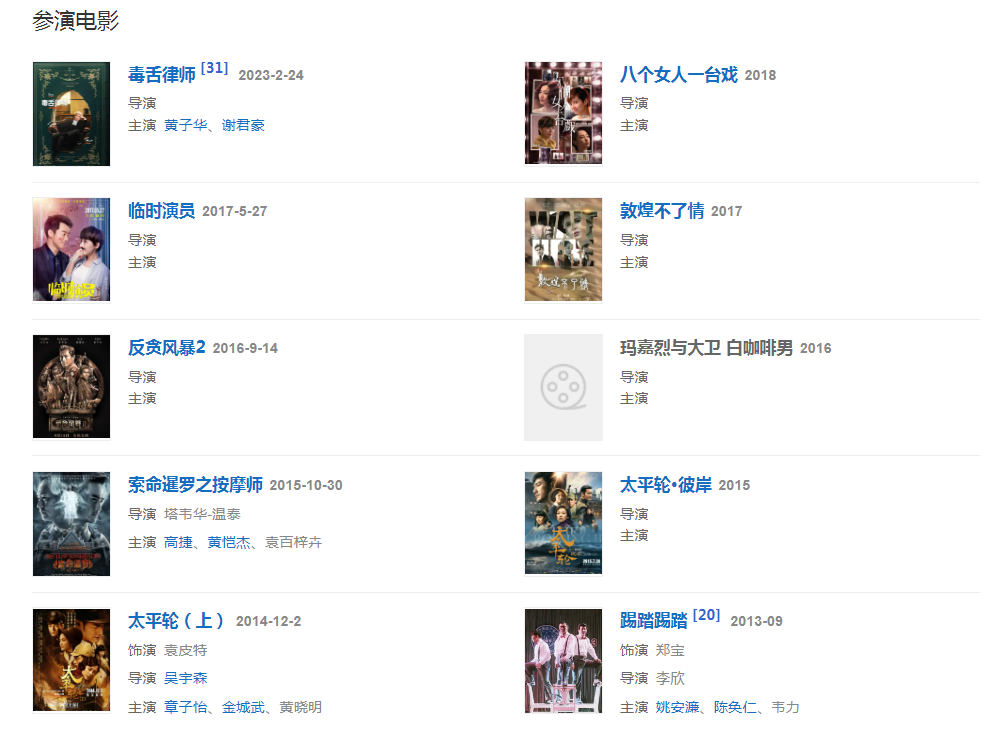
Task: Open the 八个女人一台戏 title link
Action: [x=678, y=75]
